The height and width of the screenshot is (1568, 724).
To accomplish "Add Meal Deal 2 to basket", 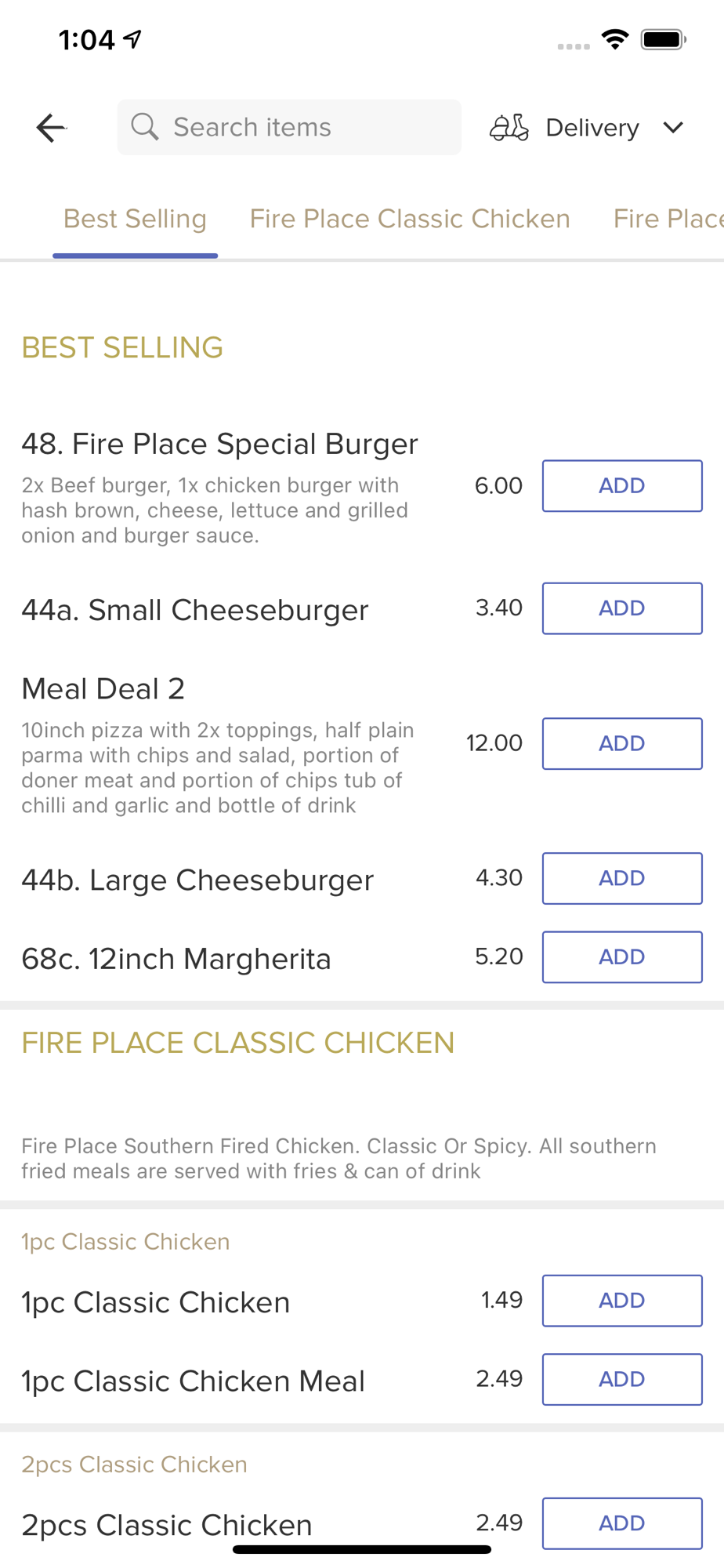I will click(621, 743).
